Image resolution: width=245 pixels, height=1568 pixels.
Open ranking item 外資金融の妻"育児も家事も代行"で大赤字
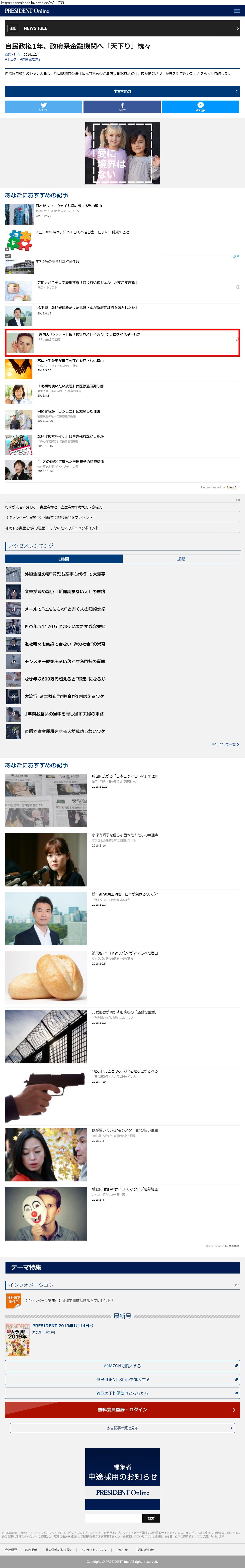(x=65, y=574)
